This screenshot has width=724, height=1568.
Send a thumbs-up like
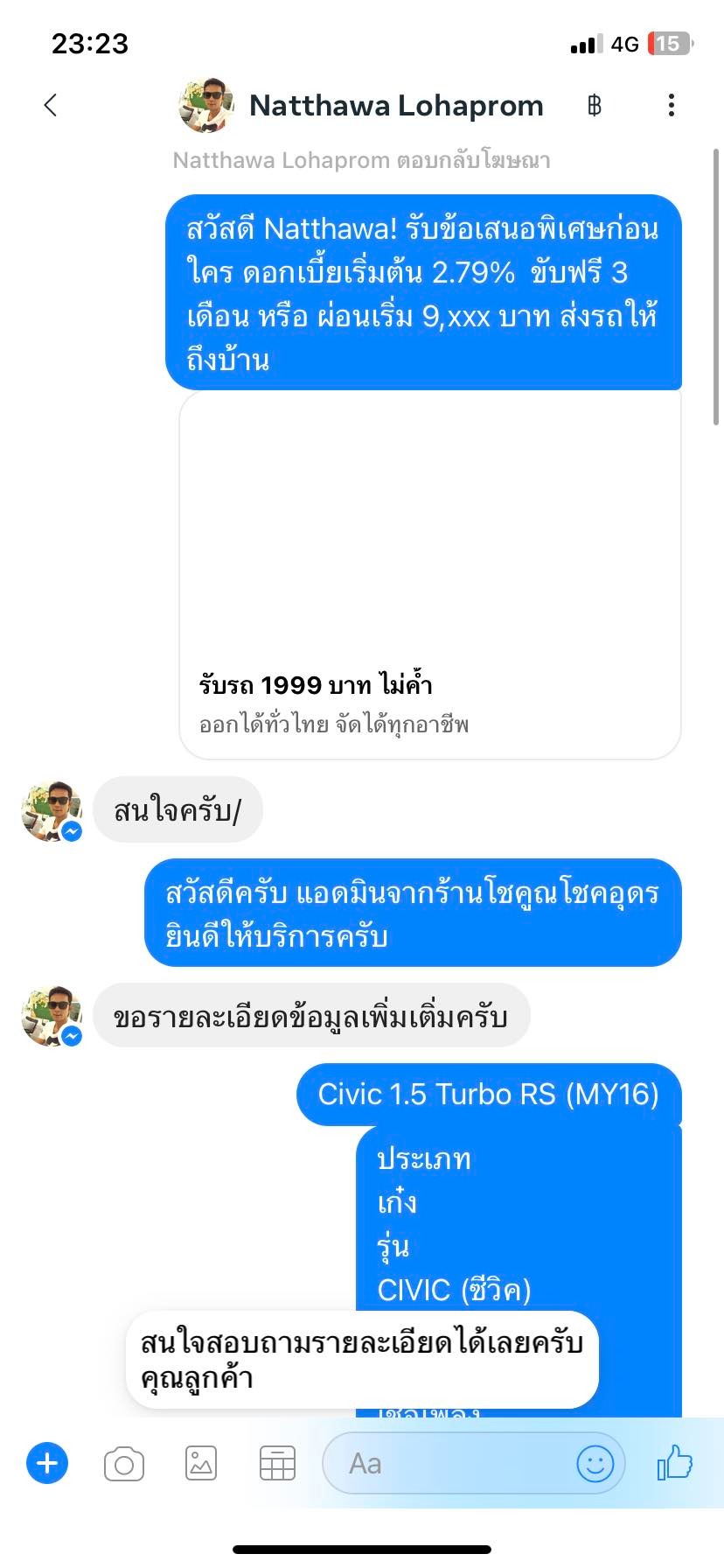674,1462
